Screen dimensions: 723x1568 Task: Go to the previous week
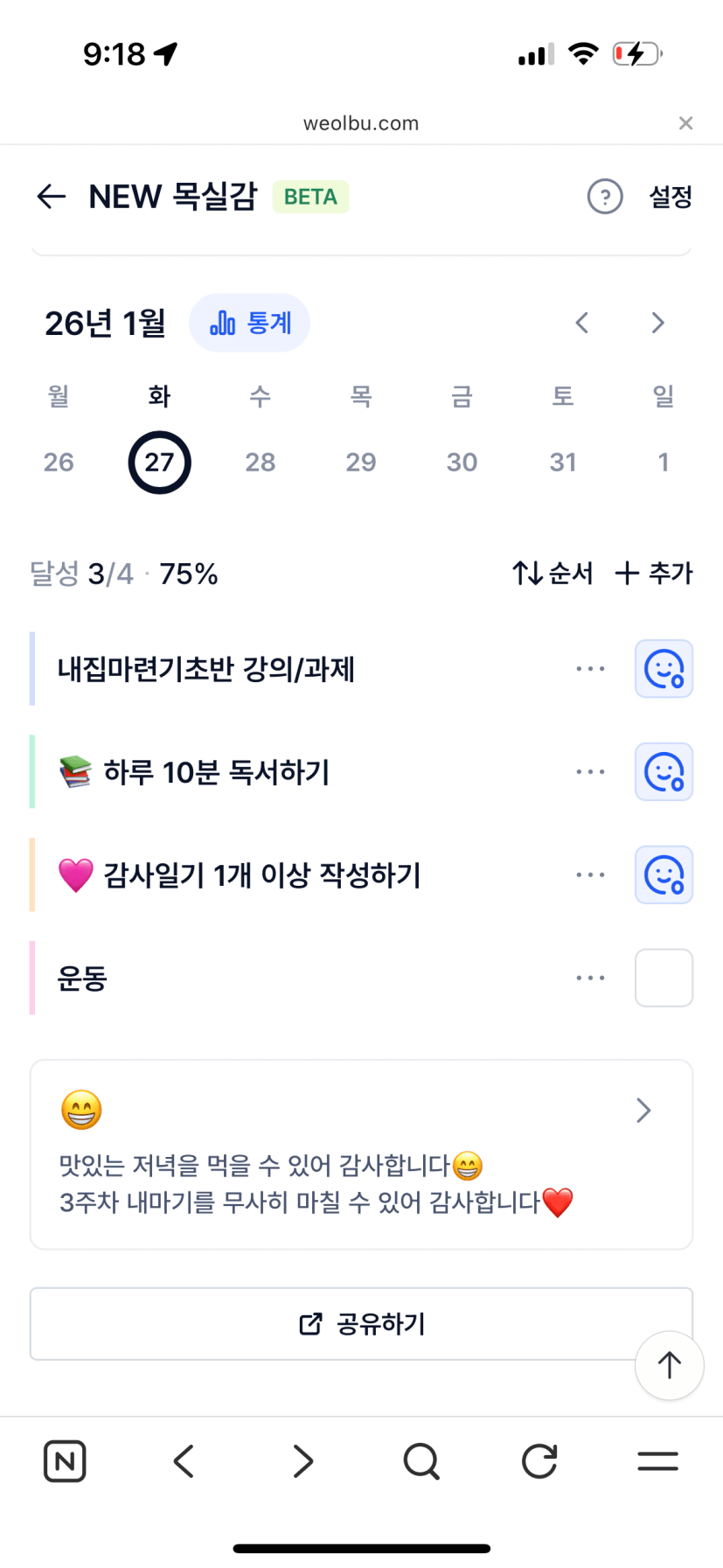[582, 324]
